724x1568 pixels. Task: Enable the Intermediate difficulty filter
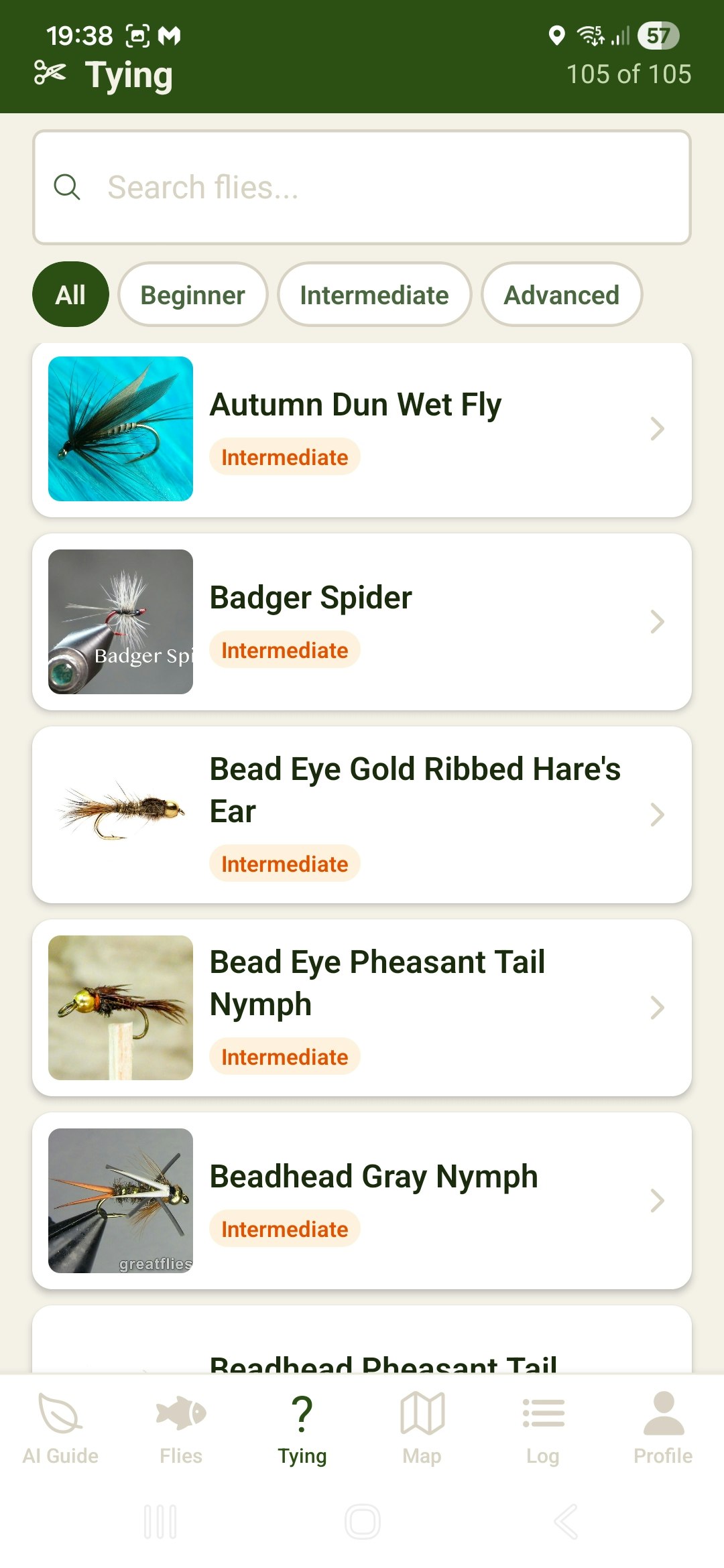tap(375, 294)
